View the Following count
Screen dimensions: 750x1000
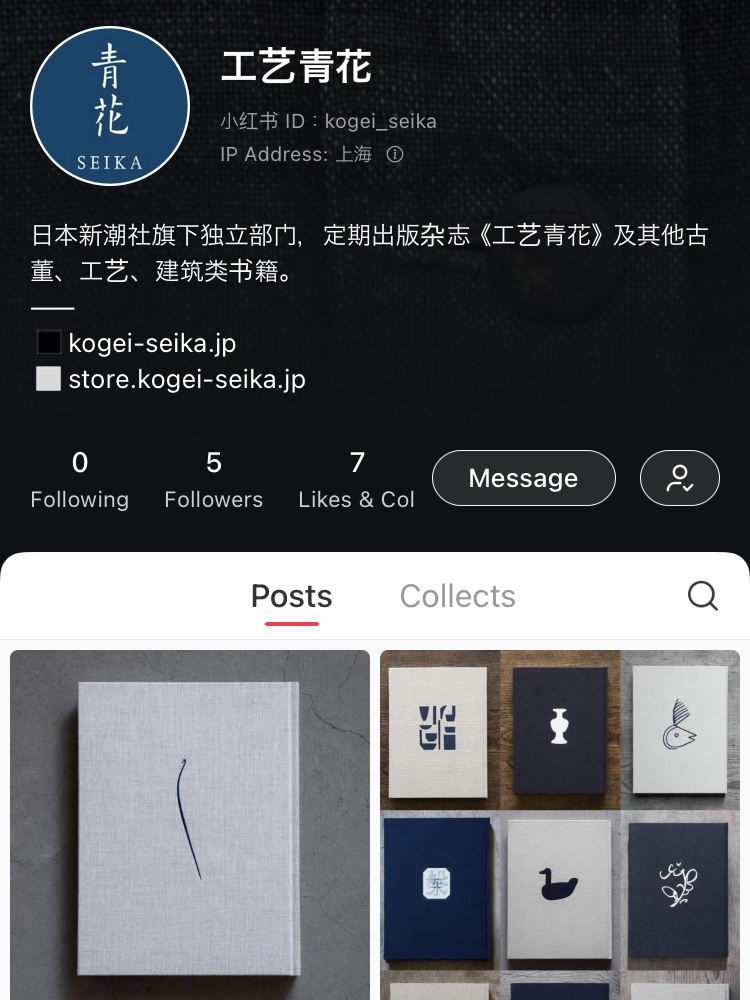(80, 479)
